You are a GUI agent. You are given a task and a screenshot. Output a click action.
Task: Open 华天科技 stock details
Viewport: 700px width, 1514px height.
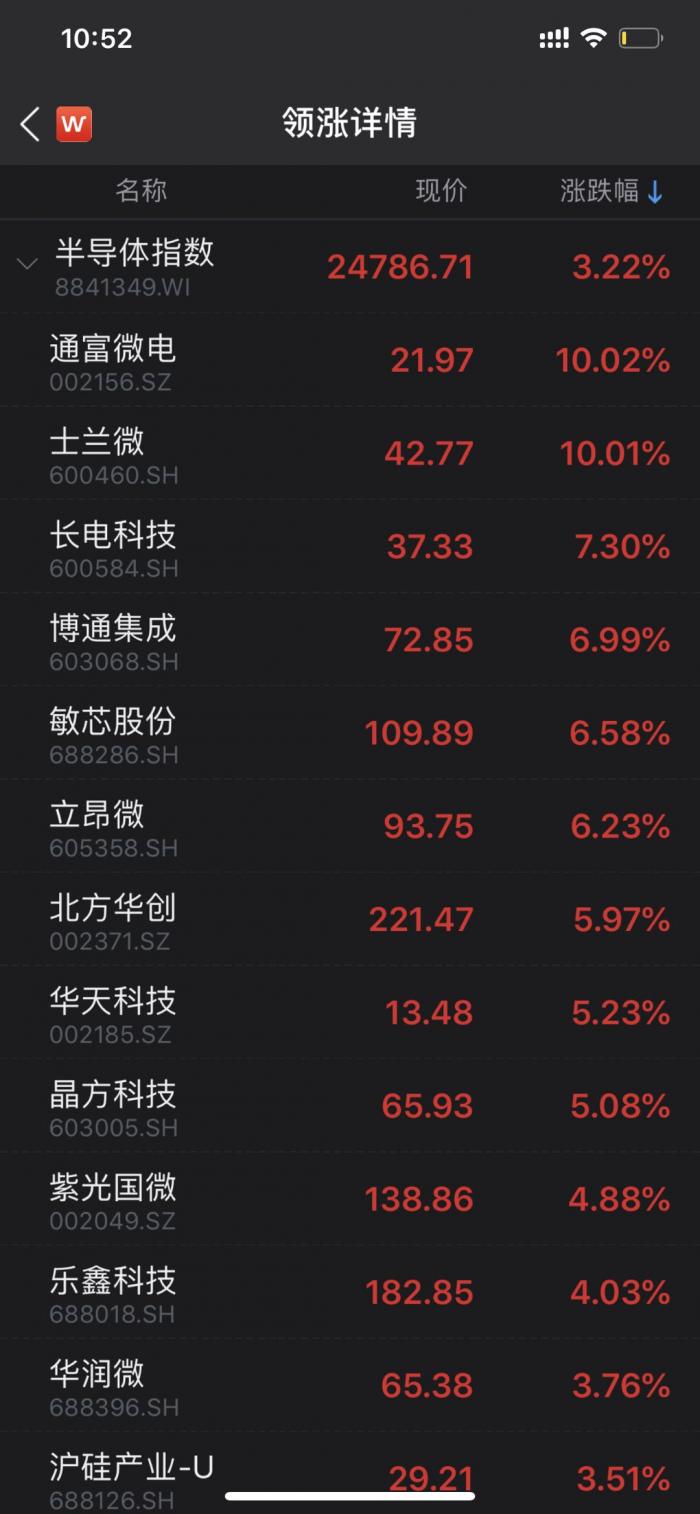tap(350, 1012)
